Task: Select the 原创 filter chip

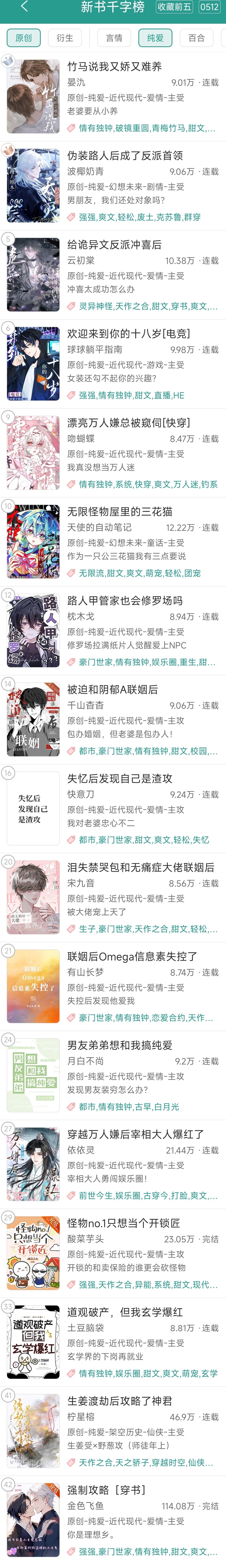Action: [x=24, y=38]
